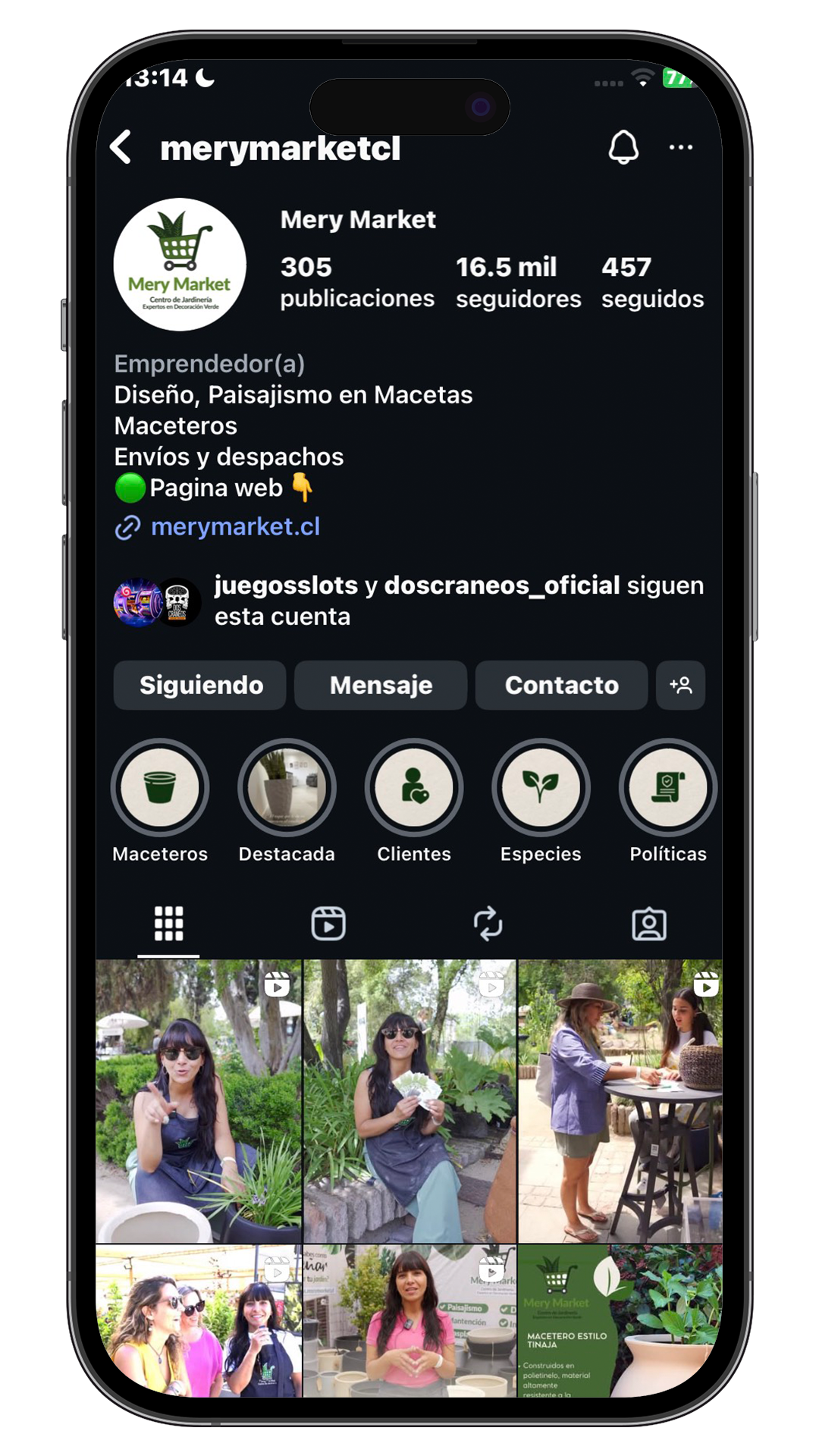Open the Maceteros story highlight
The height and width of the screenshot is (1456, 819).
[160, 789]
